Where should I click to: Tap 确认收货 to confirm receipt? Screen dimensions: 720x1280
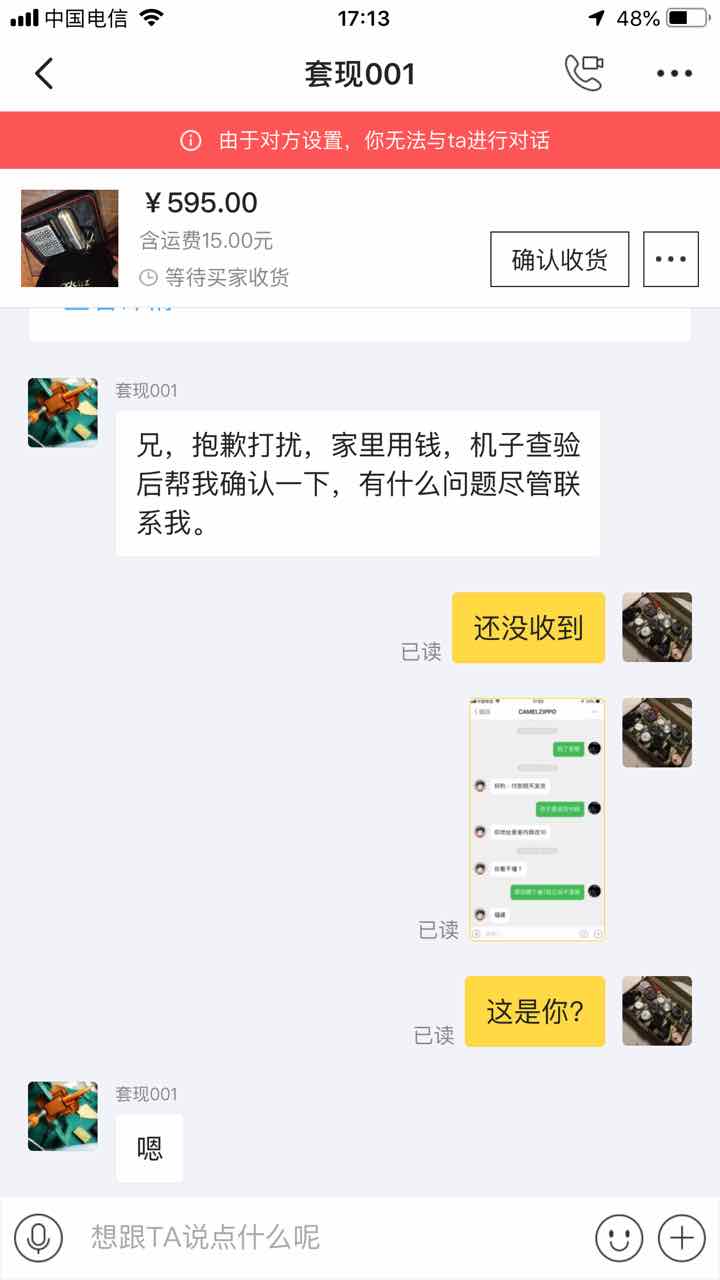(559, 259)
